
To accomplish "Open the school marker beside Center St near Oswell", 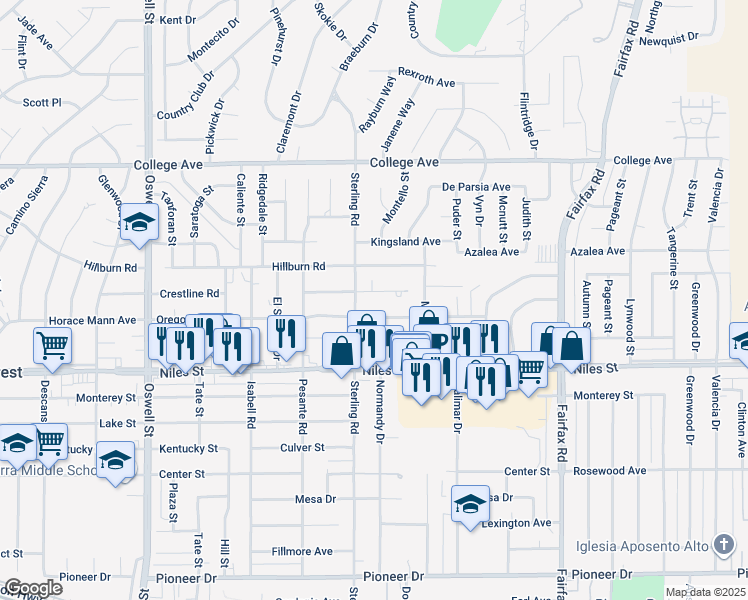I will (115, 463).
